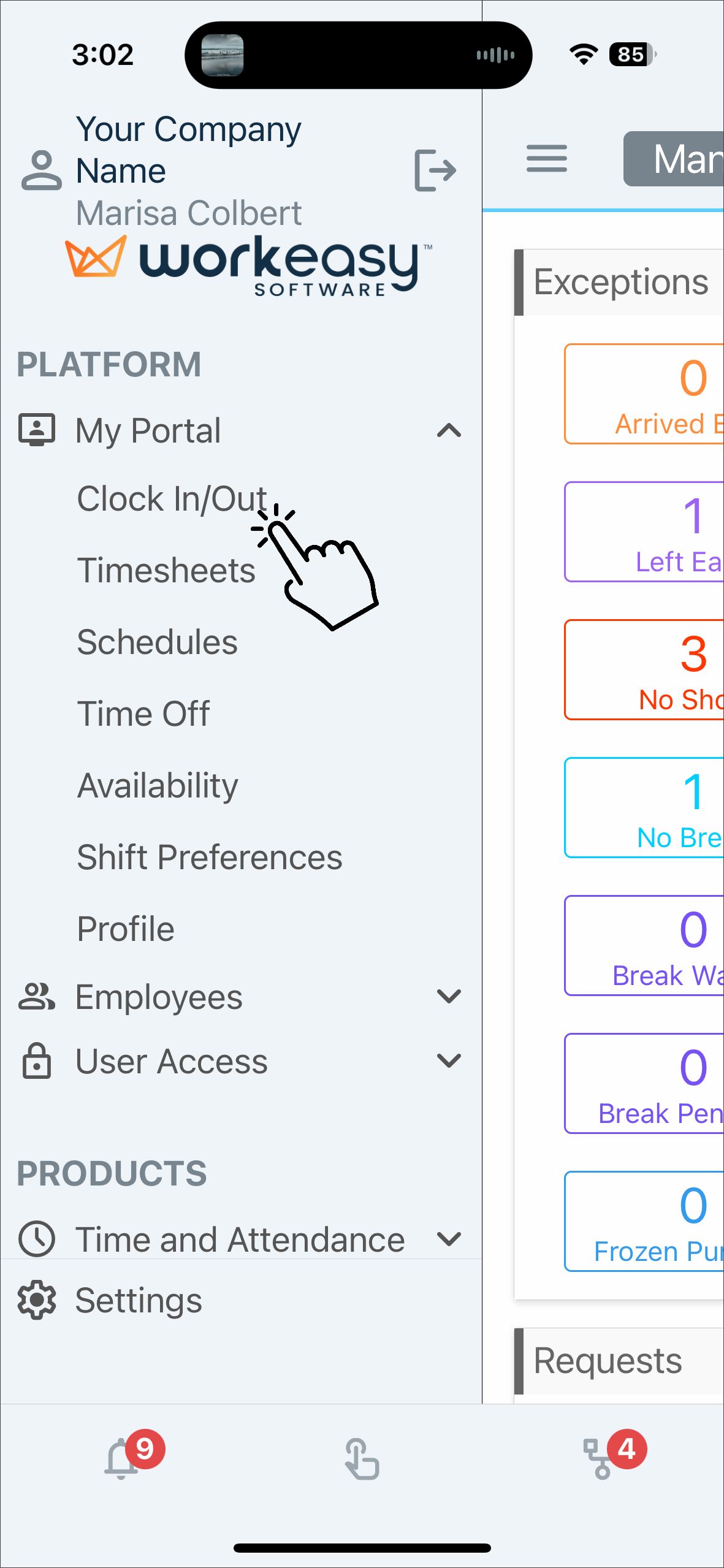724x1568 pixels.
Task: Collapse the My Portal section
Action: pyautogui.click(x=449, y=430)
